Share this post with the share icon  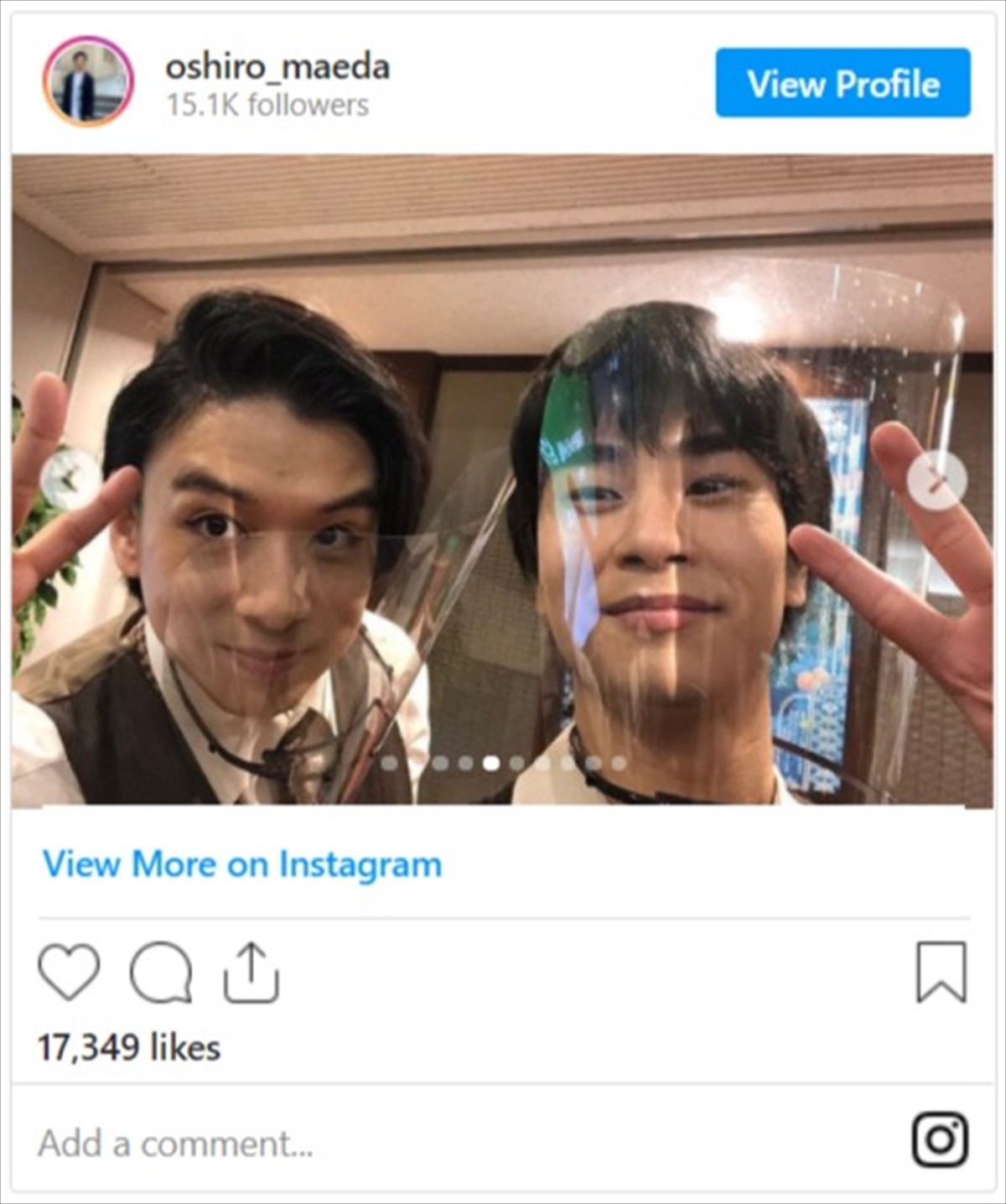(251, 972)
